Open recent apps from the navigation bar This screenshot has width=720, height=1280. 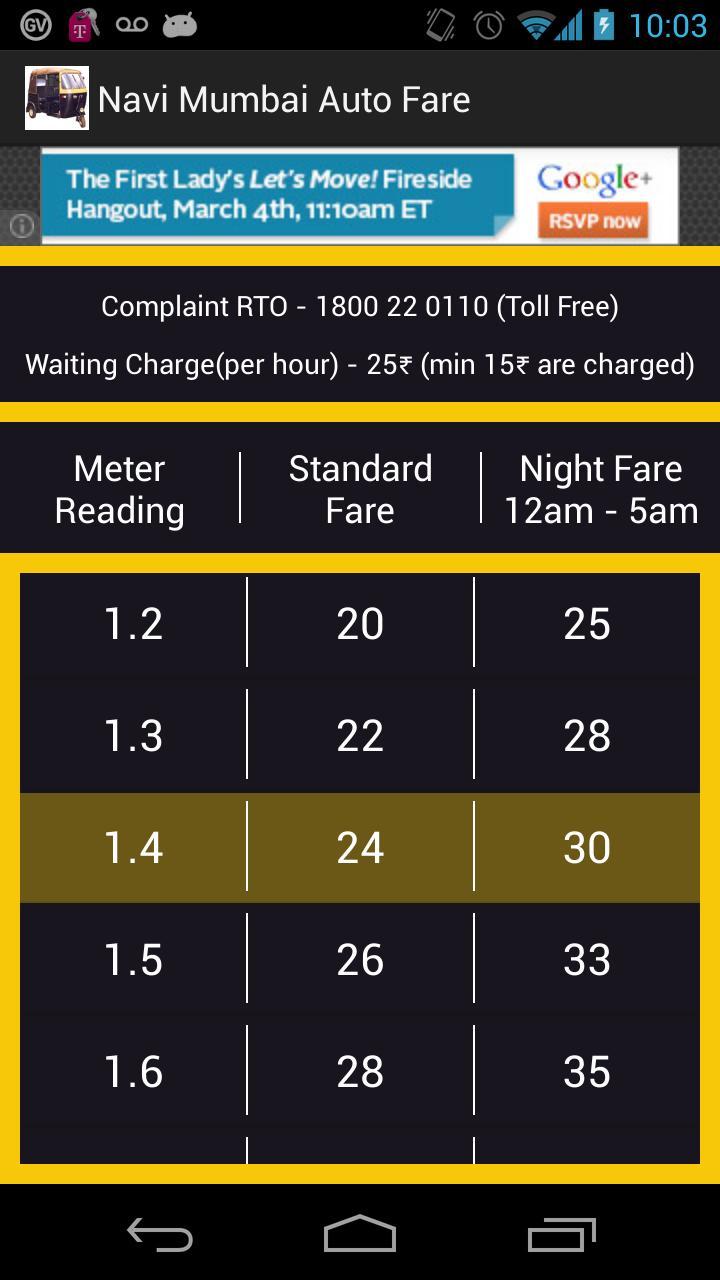pyautogui.click(x=560, y=1235)
